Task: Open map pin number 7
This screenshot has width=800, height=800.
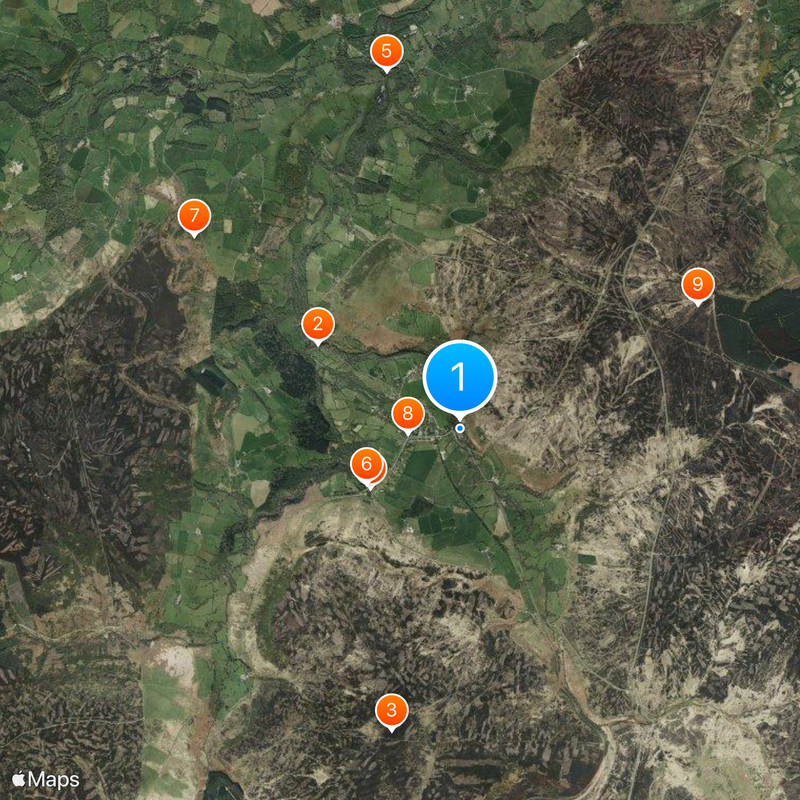Action: click(x=194, y=215)
